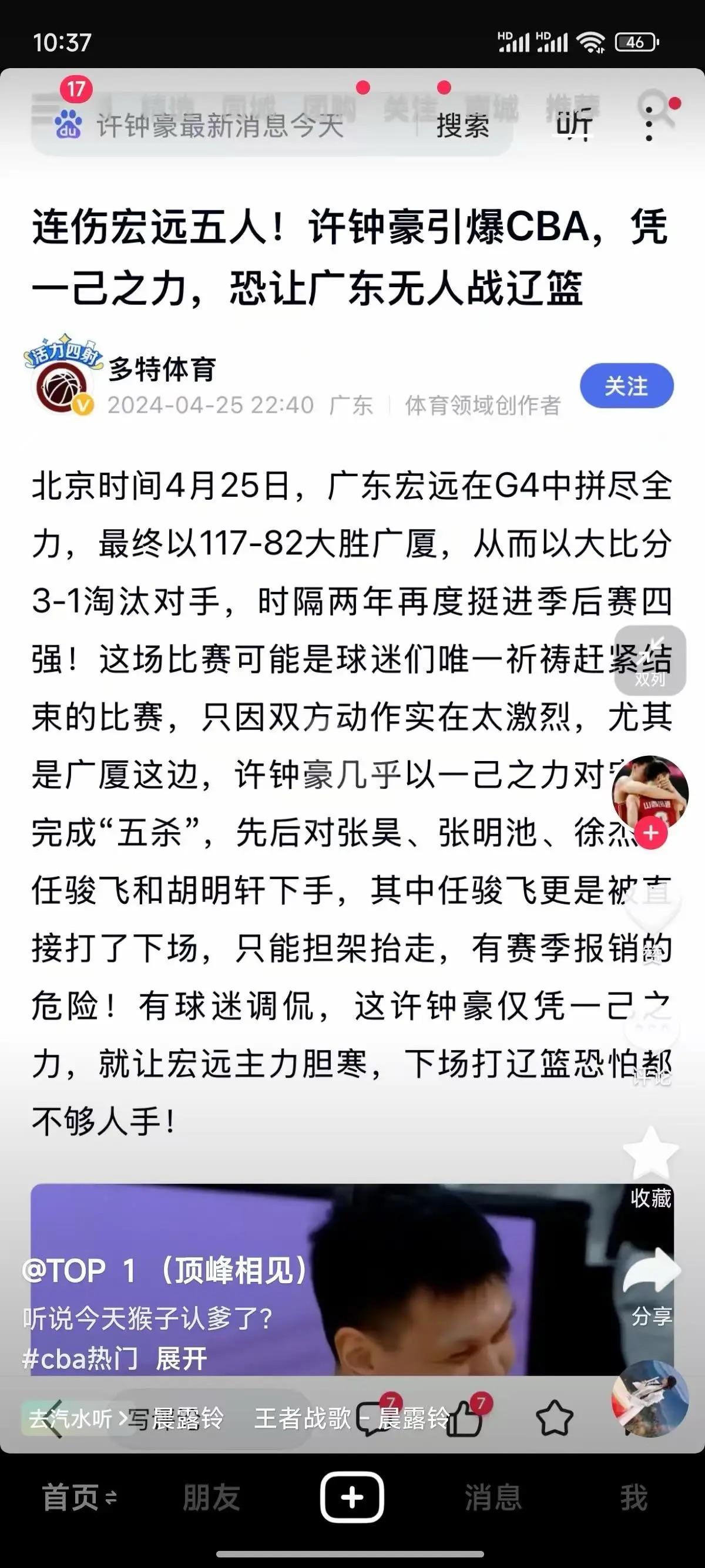Image resolution: width=705 pixels, height=1568 pixels.
Task: Open the #cba热门 hashtag
Action: (x=80, y=1358)
